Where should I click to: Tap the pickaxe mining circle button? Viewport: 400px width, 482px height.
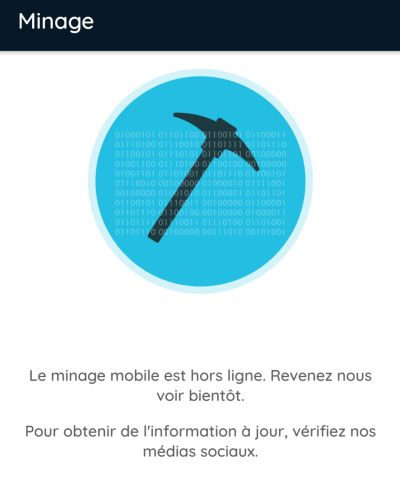200,181
